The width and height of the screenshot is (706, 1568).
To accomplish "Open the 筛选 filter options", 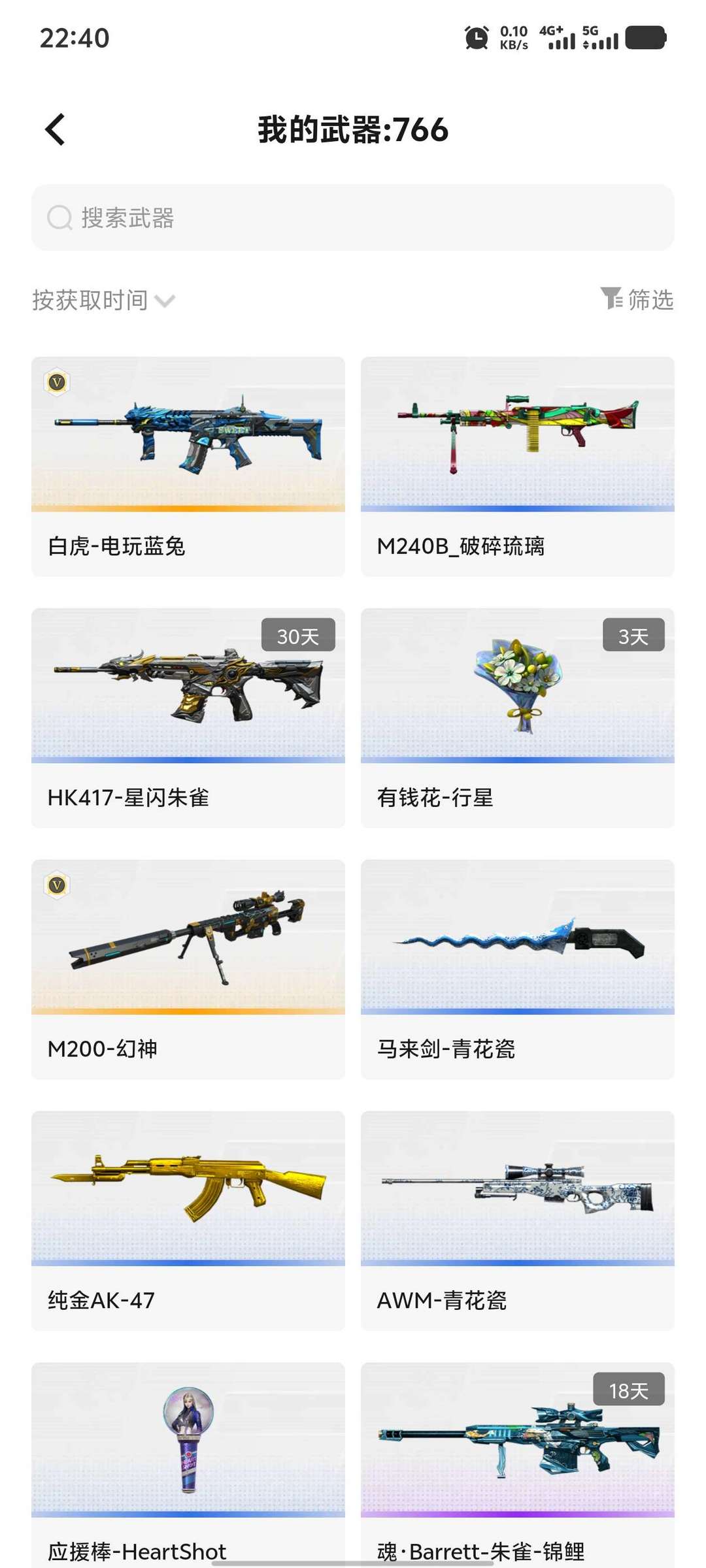I will coord(637,300).
